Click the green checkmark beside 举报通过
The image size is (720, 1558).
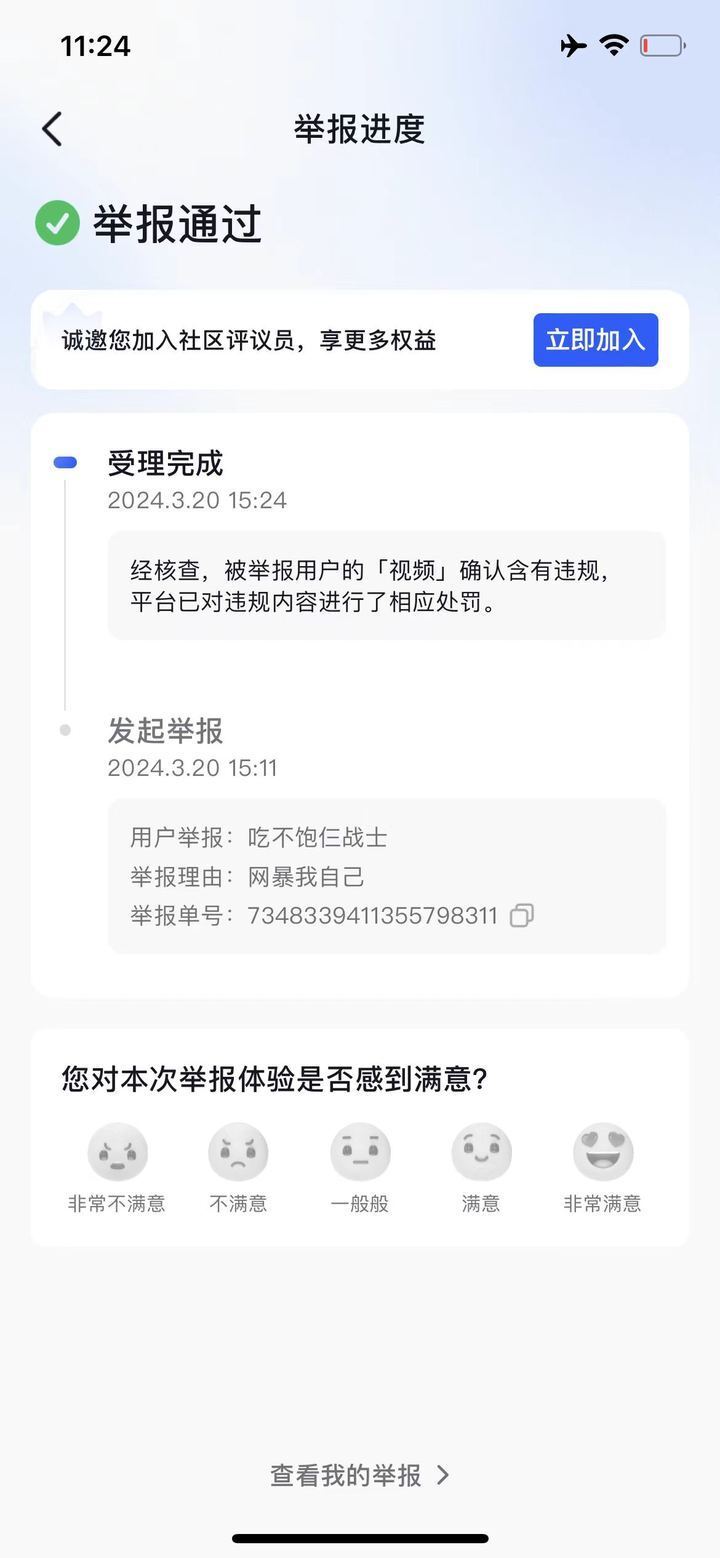(x=57, y=223)
